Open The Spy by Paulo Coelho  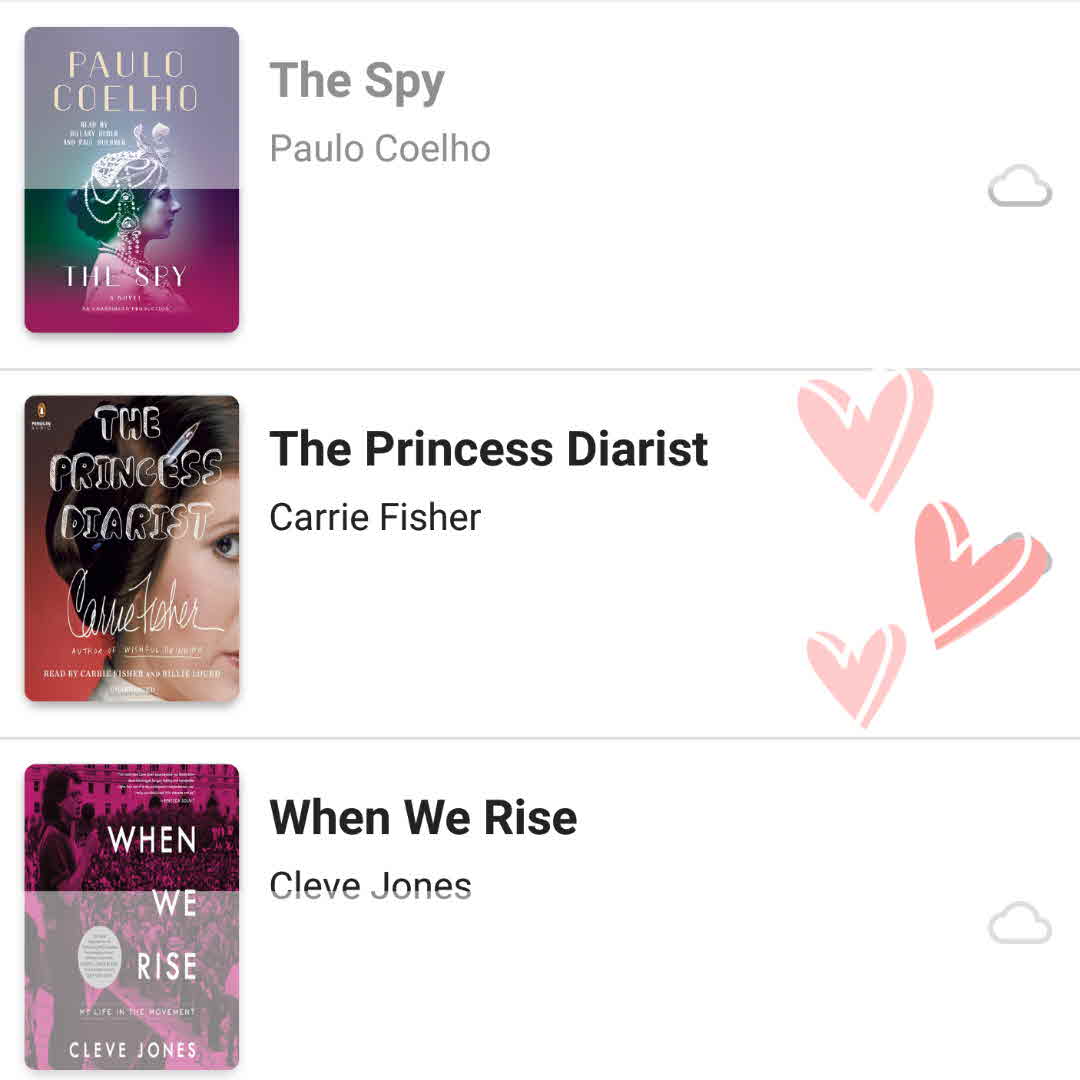(x=357, y=81)
